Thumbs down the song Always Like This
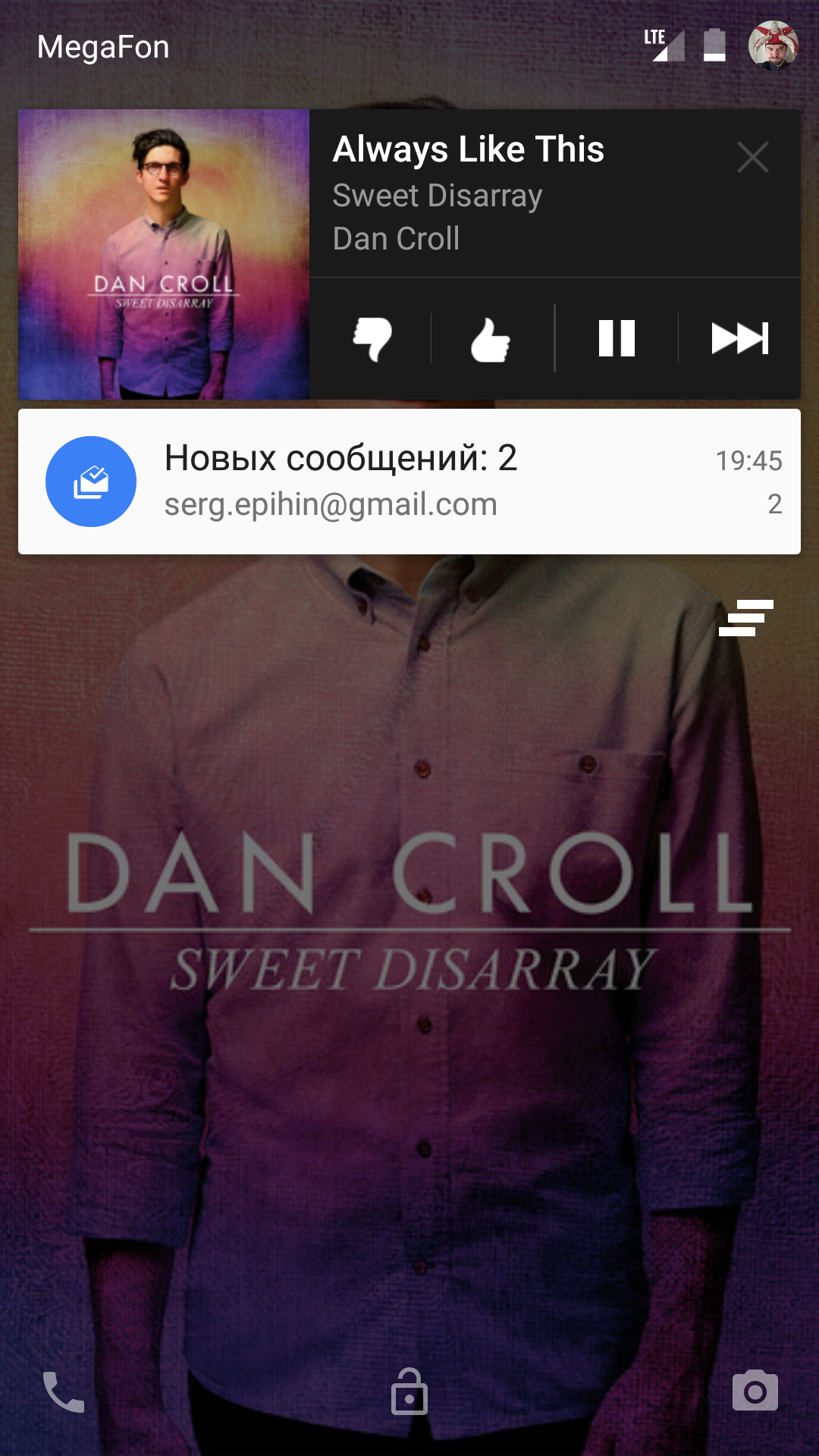The image size is (819, 1456). pos(372,338)
